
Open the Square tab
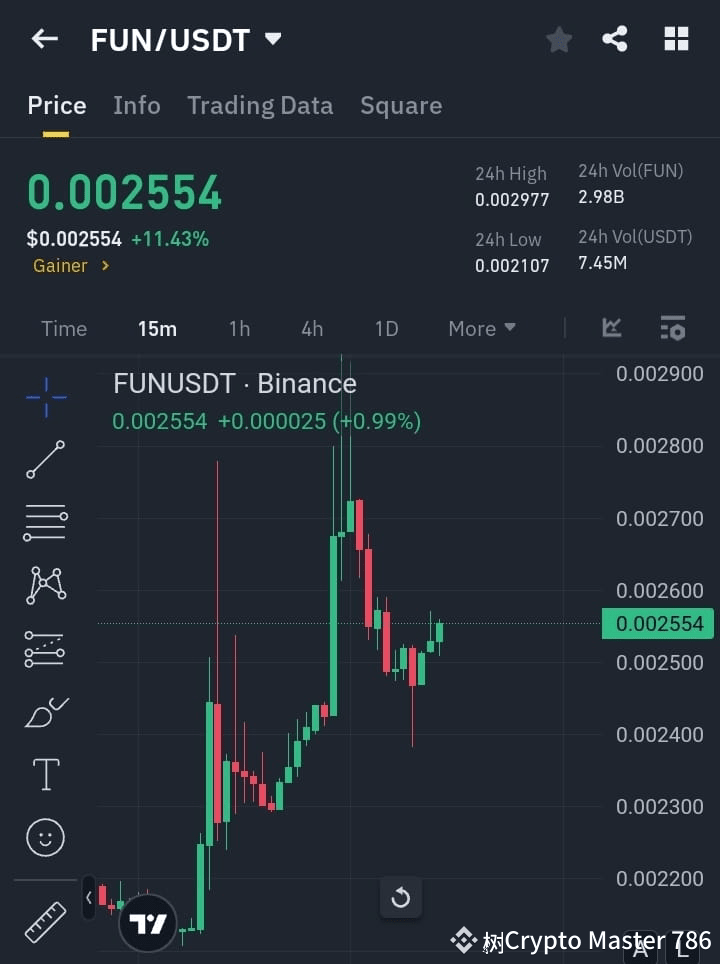coord(401,105)
